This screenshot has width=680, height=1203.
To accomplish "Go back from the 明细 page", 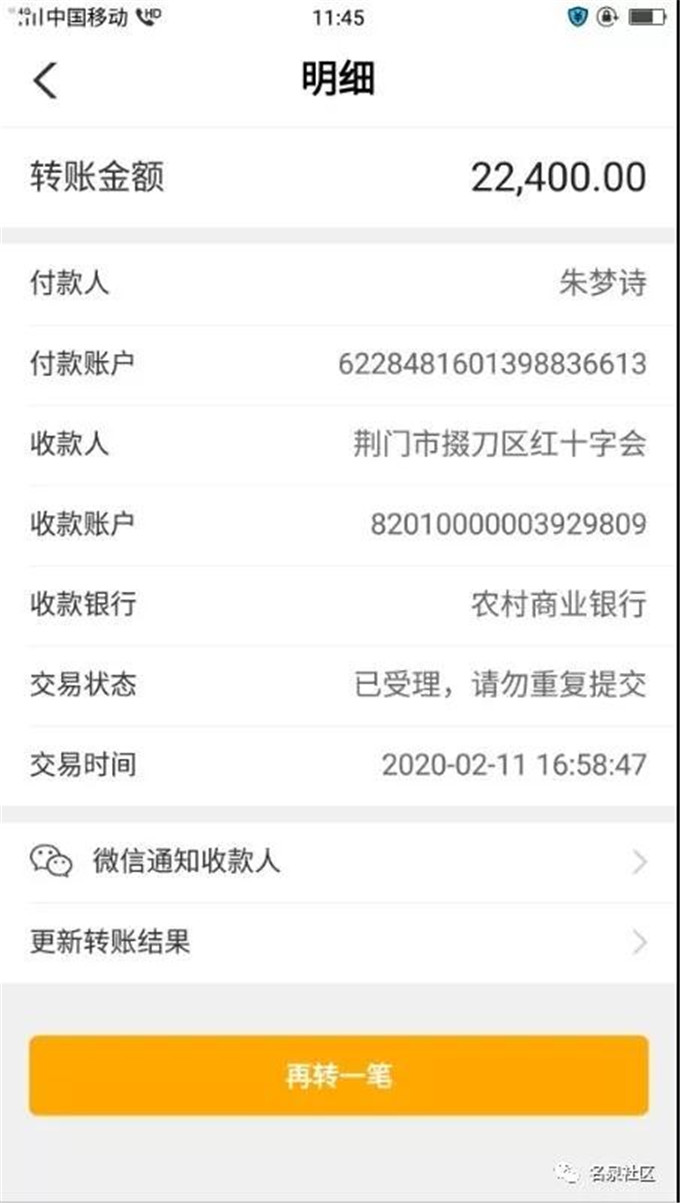I will [45, 80].
